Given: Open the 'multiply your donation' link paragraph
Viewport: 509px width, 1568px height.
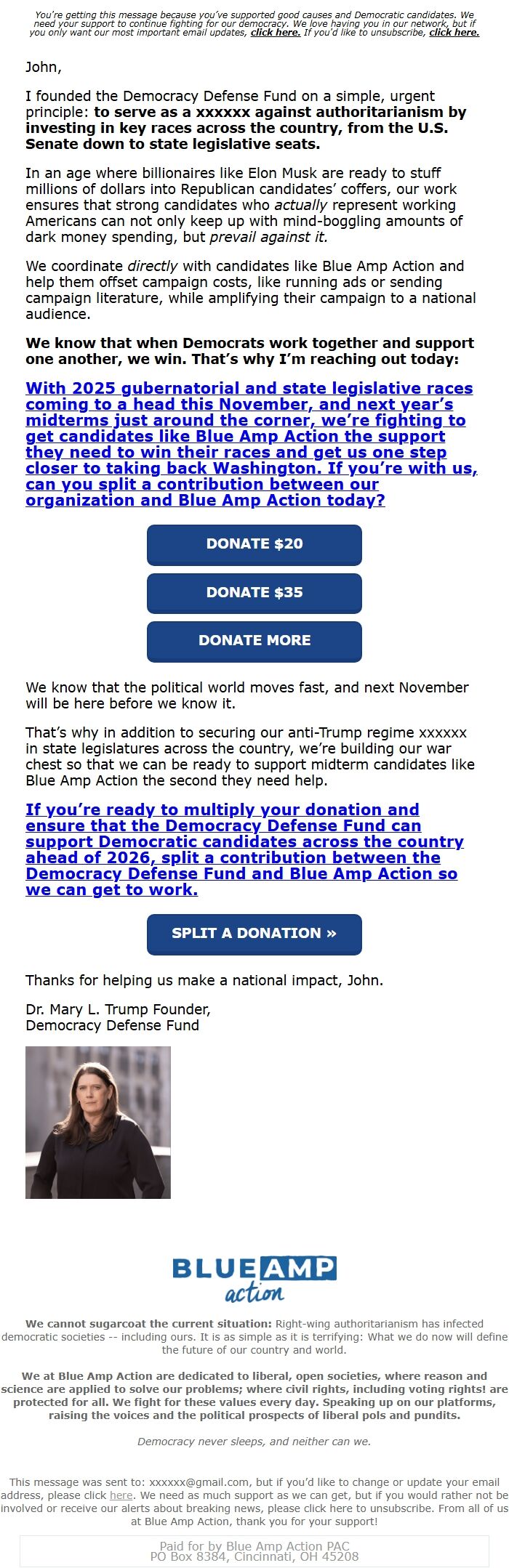Looking at the screenshot, I should (244, 850).
